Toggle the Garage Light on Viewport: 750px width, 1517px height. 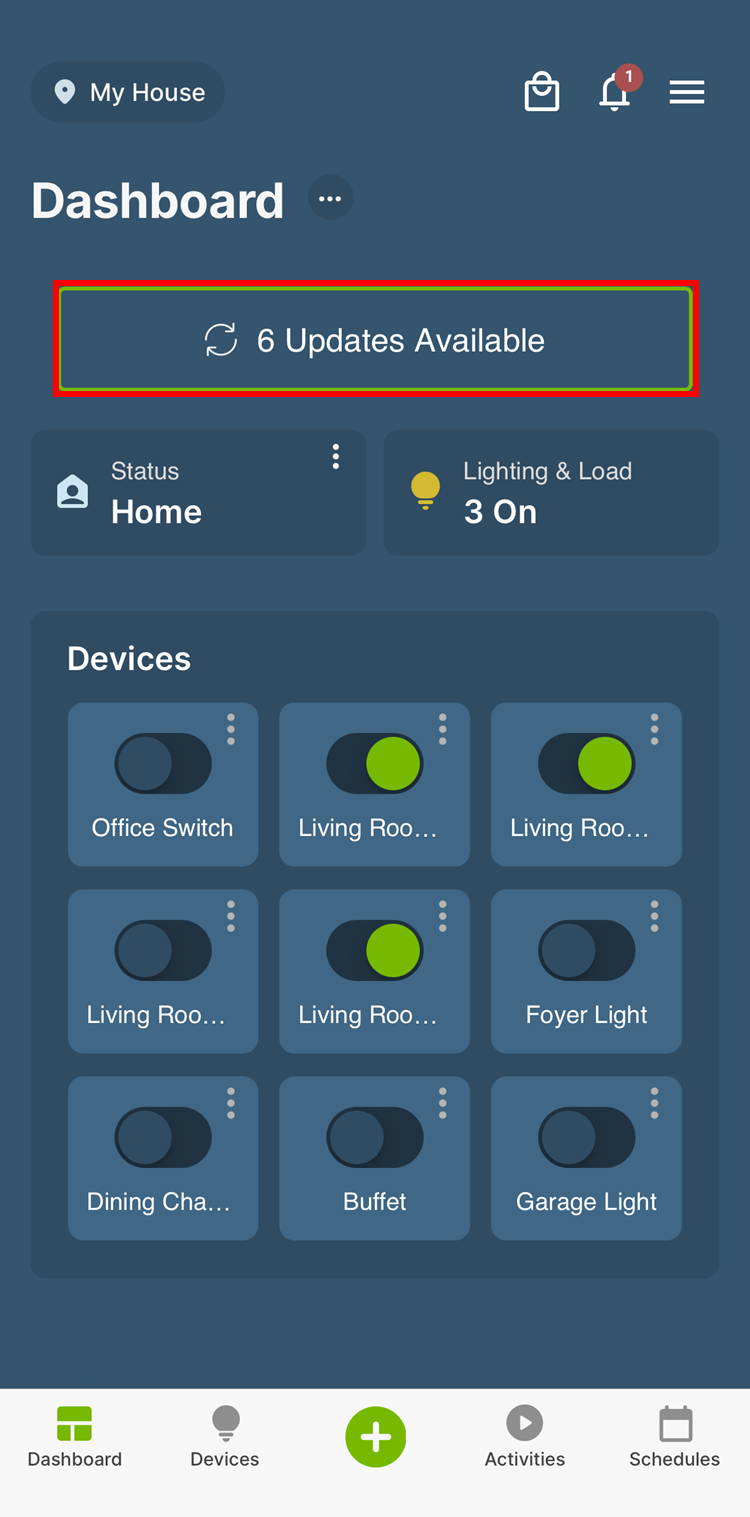coord(586,1136)
